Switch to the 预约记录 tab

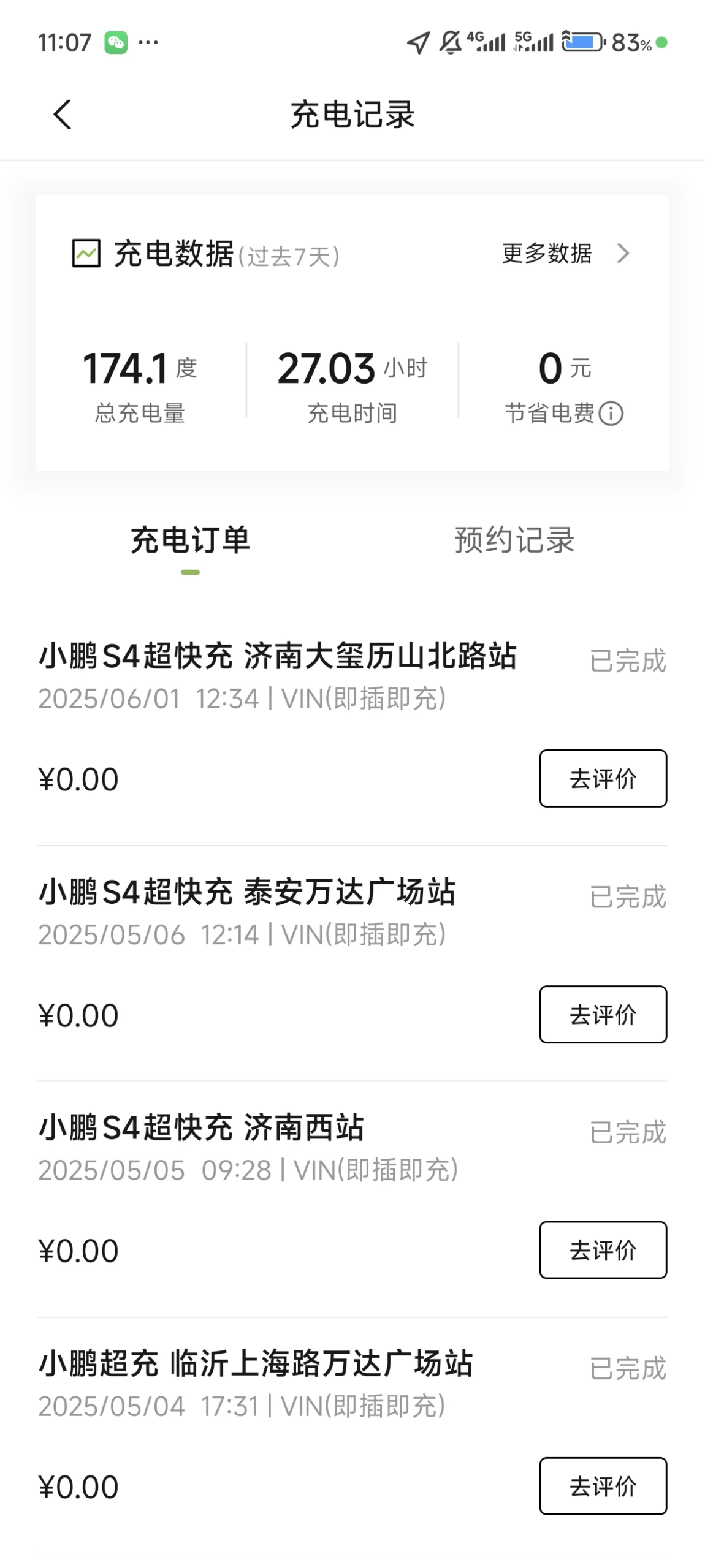pyautogui.click(x=514, y=540)
